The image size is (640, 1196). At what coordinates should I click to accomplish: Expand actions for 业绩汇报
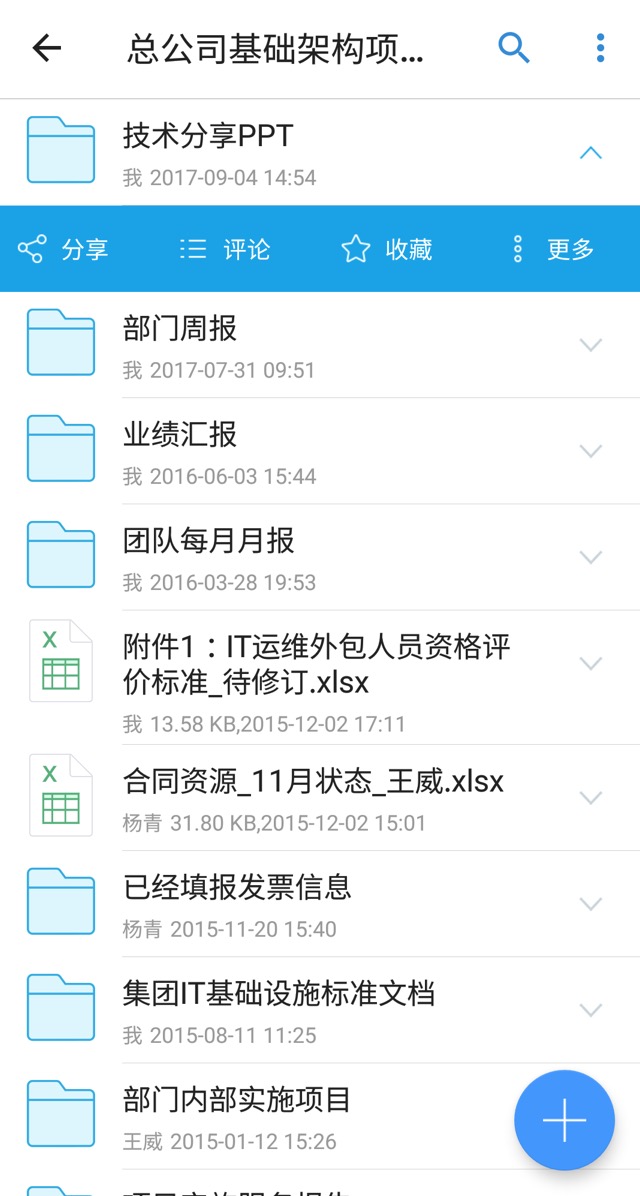(591, 451)
